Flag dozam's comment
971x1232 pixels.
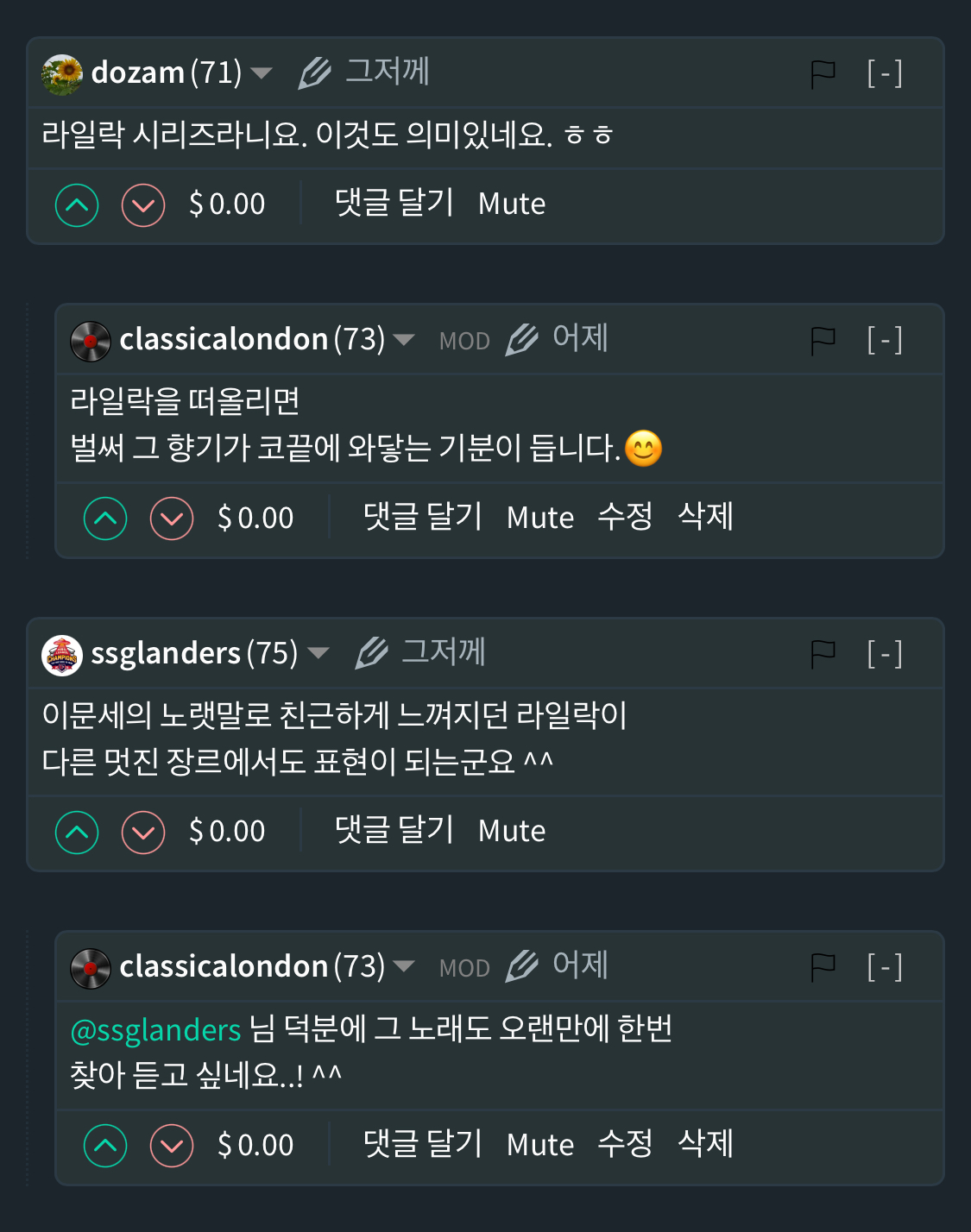823,74
